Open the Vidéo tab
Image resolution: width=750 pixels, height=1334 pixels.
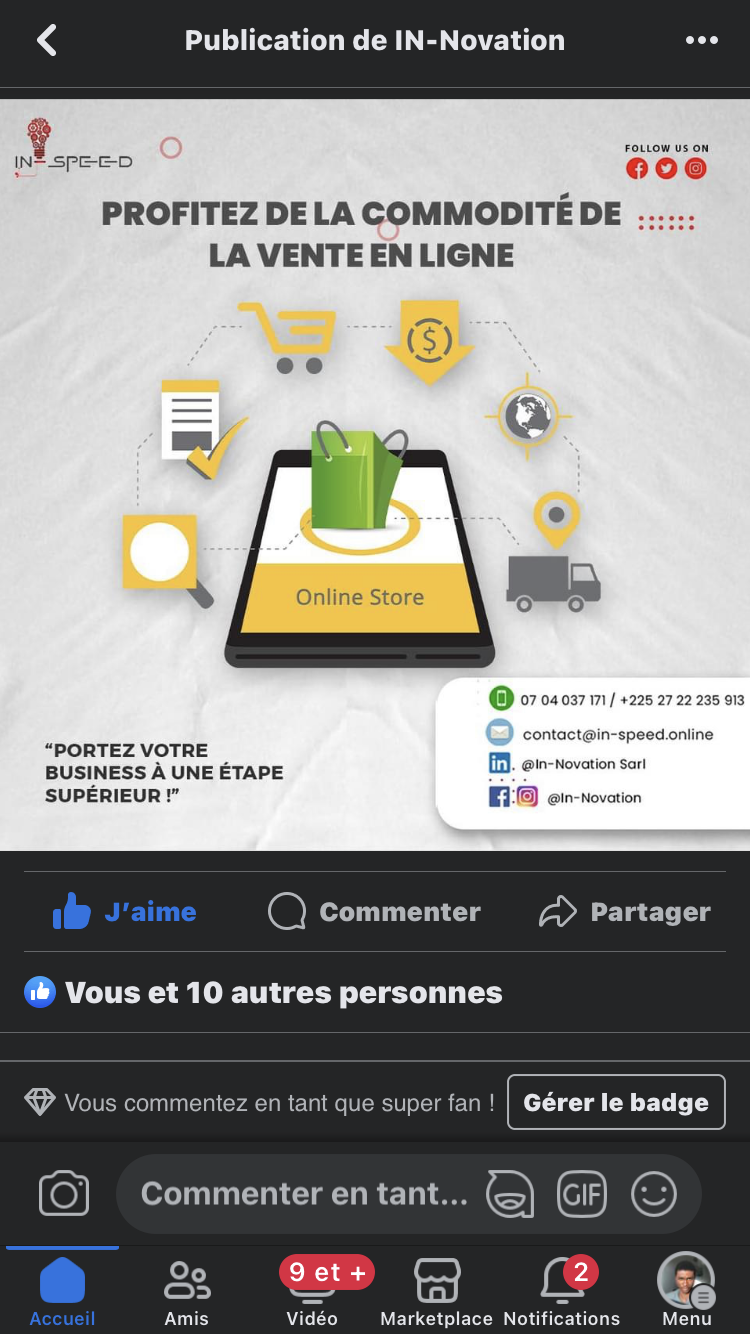(312, 1291)
